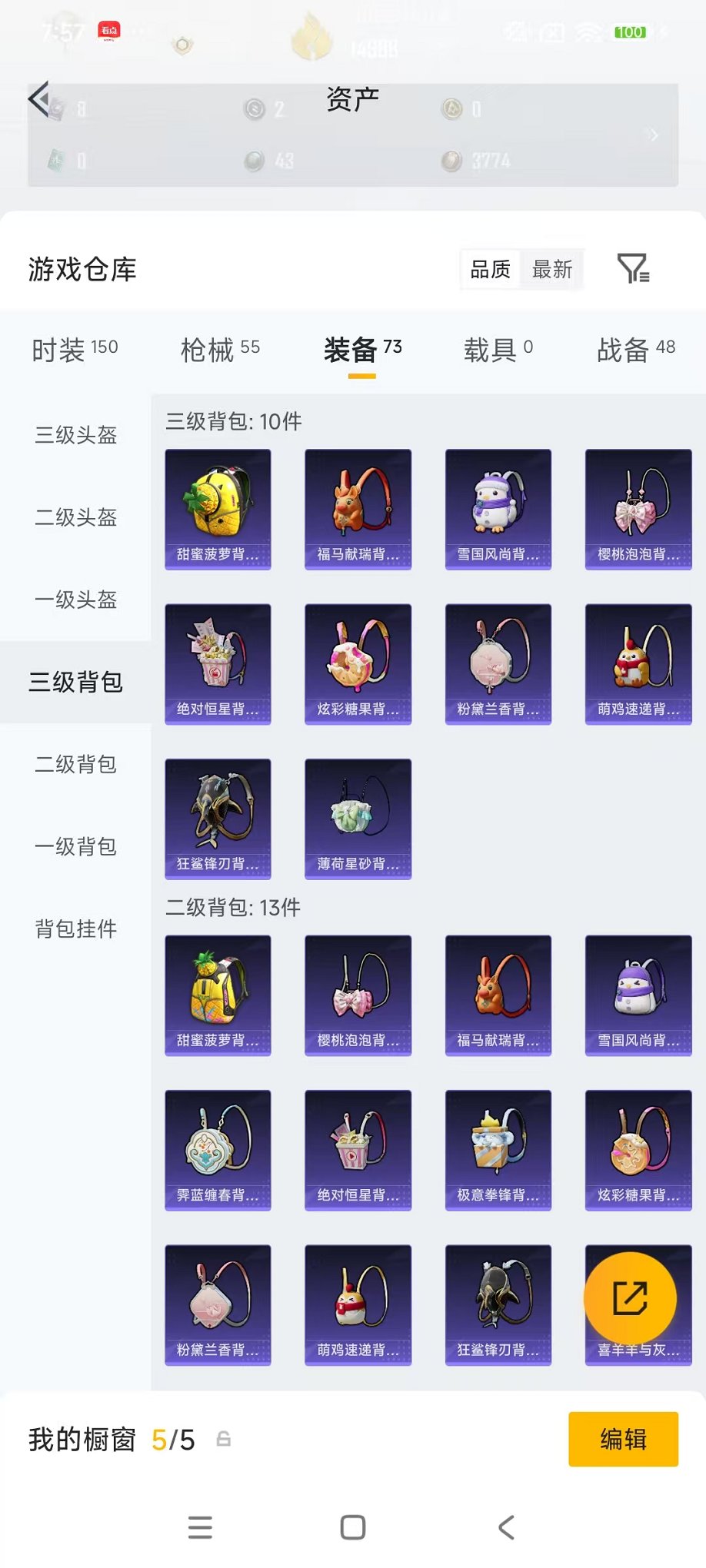Select 二级背包 in the side list
Viewport: 706px width, 1568px height.
point(75,764)
